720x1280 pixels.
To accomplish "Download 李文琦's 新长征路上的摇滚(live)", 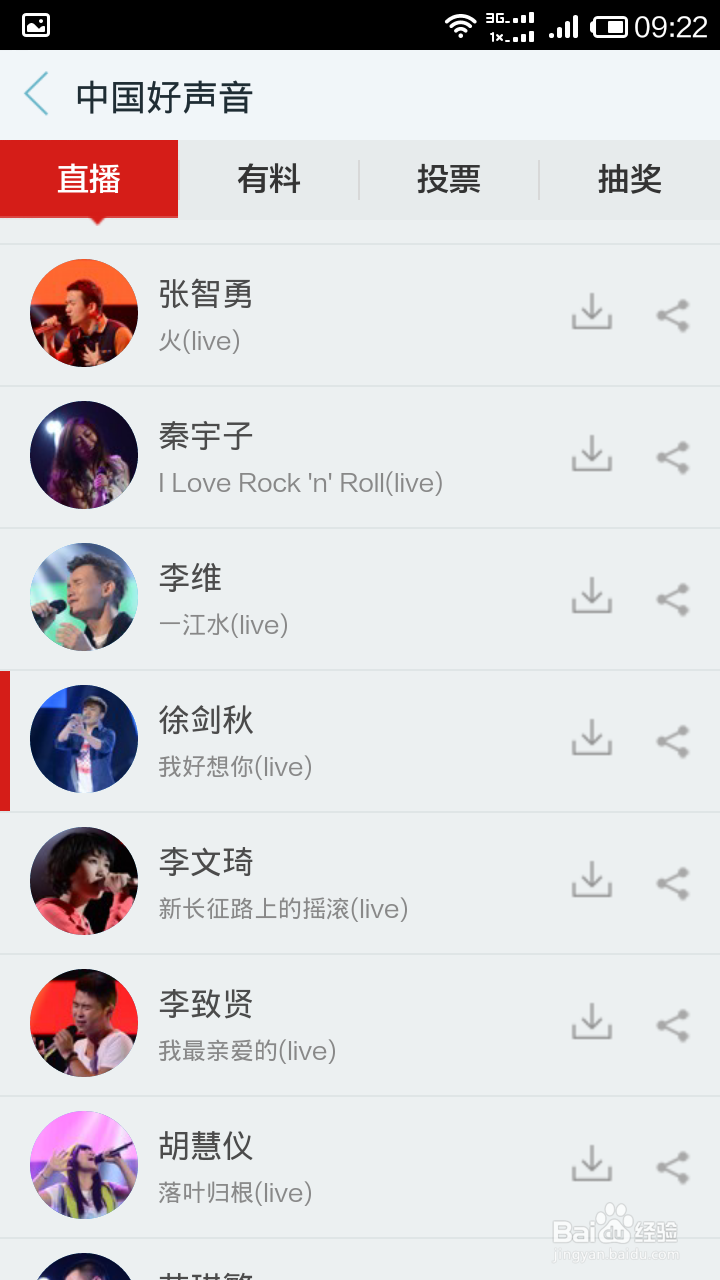I will click(592, 882).
